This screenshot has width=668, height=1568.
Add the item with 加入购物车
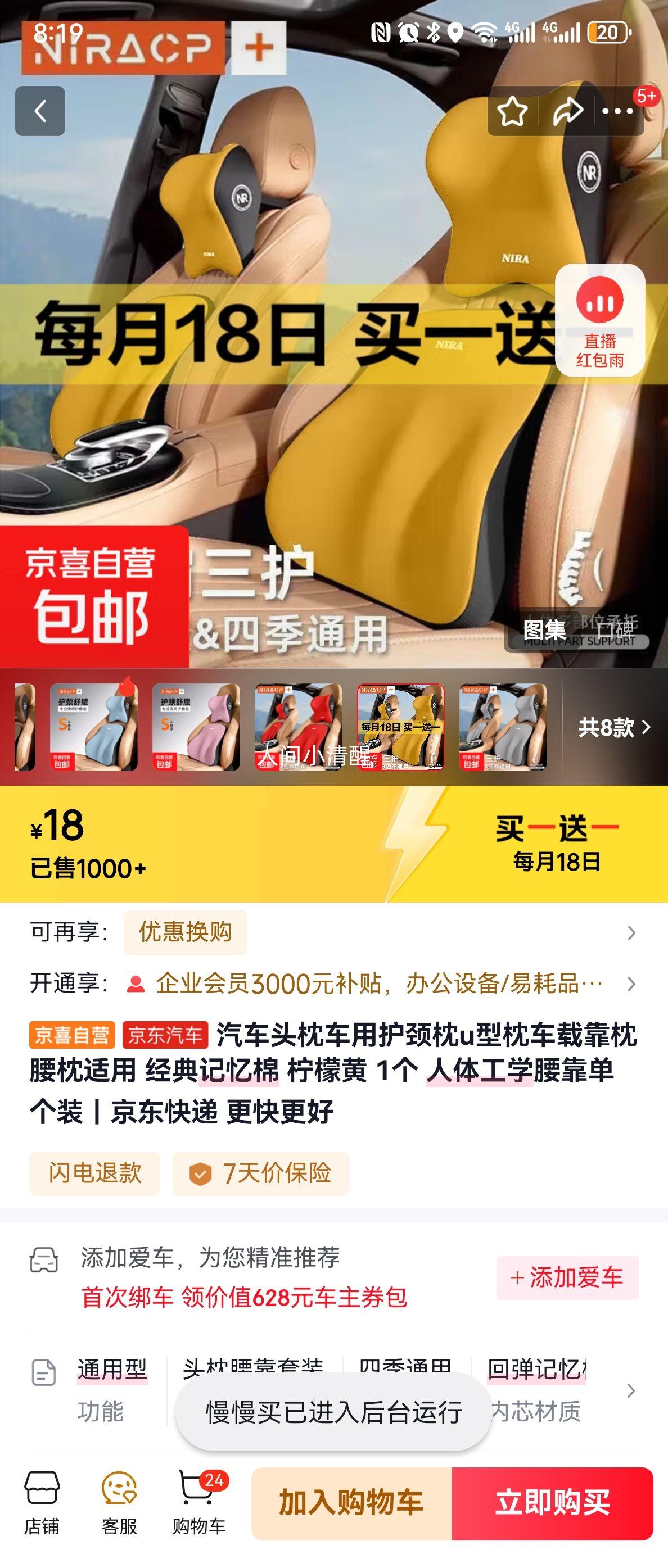[351, 1503]
